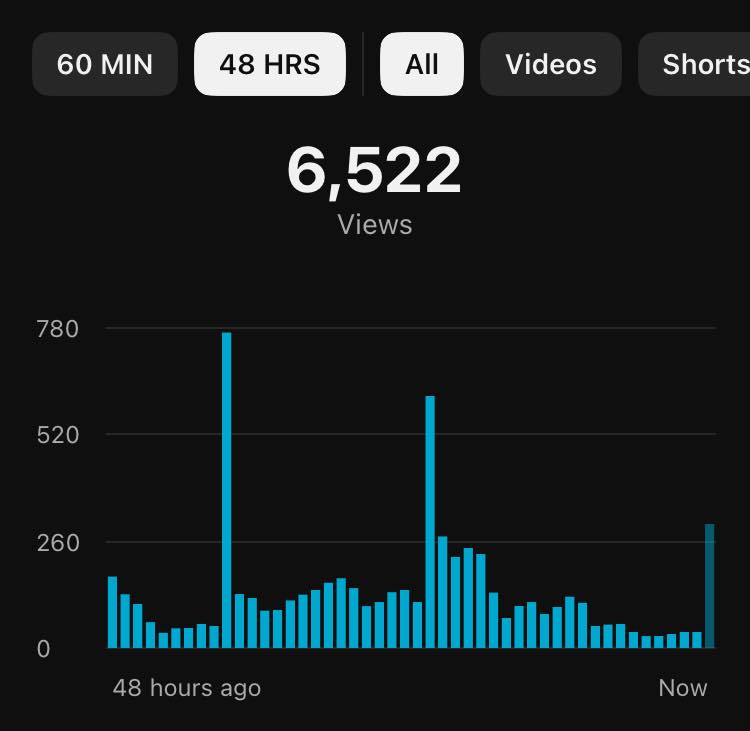Select the 48 HRS time range

click(270, 65)
